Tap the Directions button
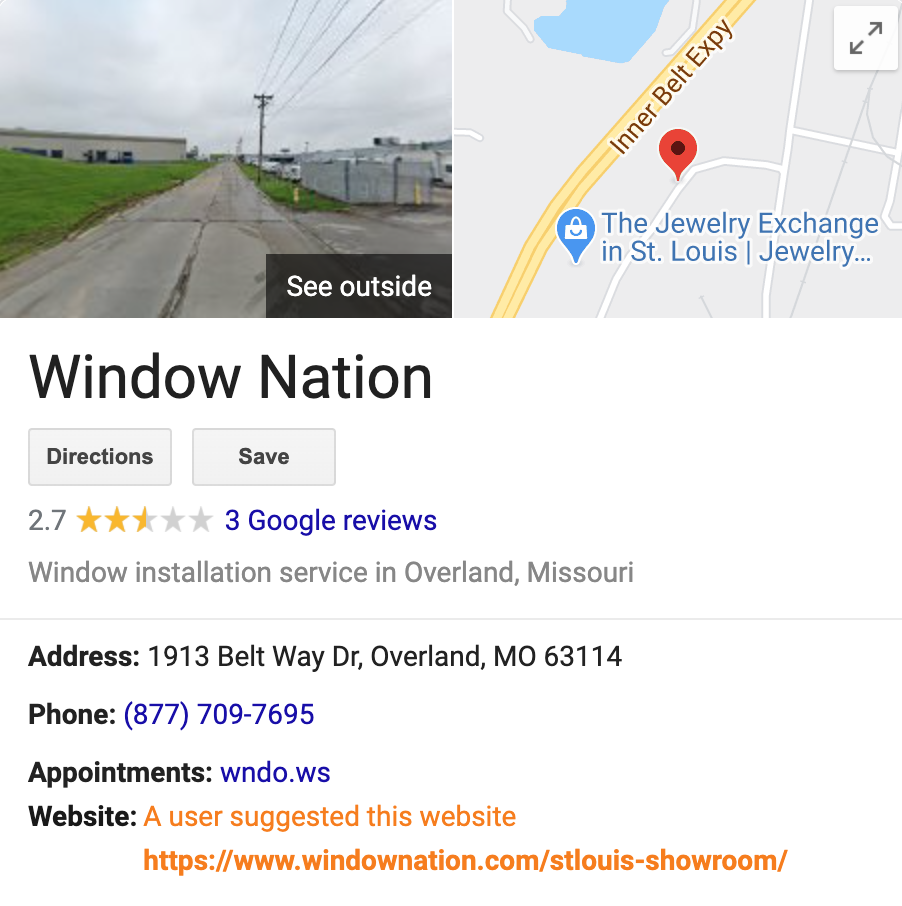 (100, 457)
